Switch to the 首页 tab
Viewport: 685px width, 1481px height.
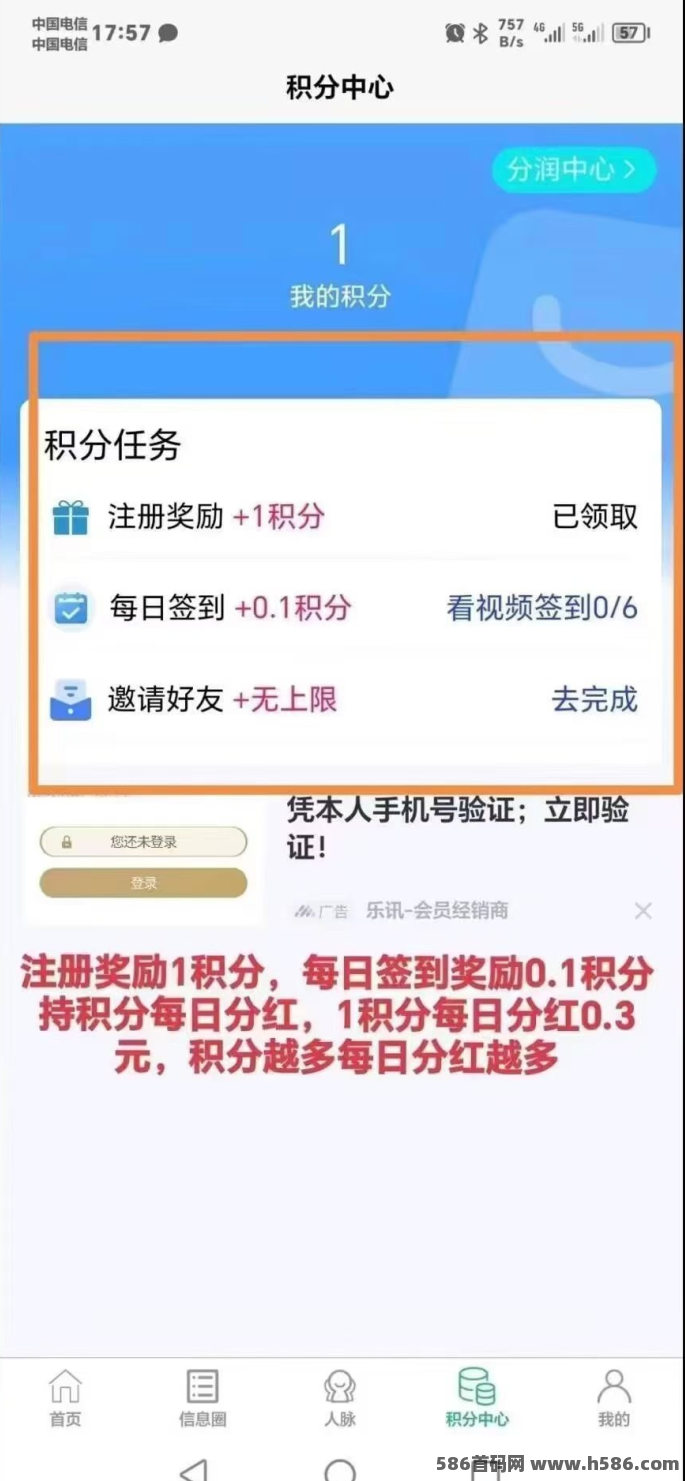pyautogui.click(x=66, y=1398)
